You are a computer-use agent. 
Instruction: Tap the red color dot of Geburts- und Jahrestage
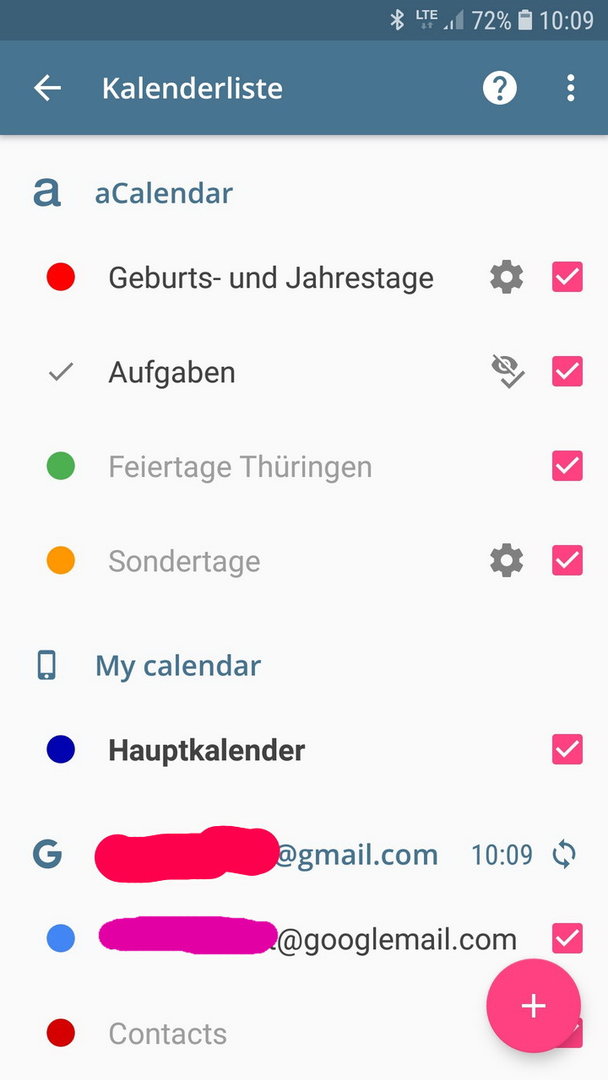(61, 278)
